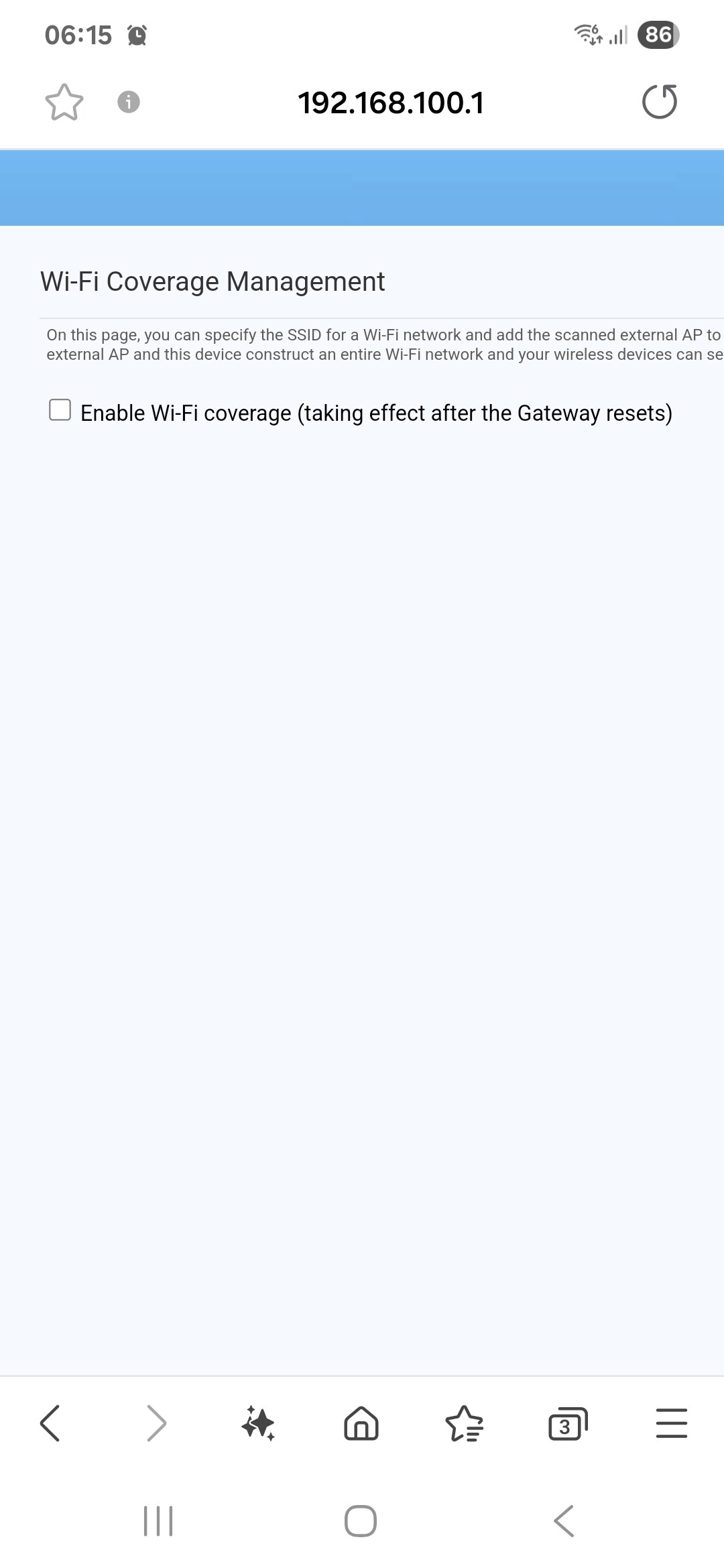Tap the system home button
Image resolution: width=724 pixels, height=1568 pixels.
pos(361,1521)
